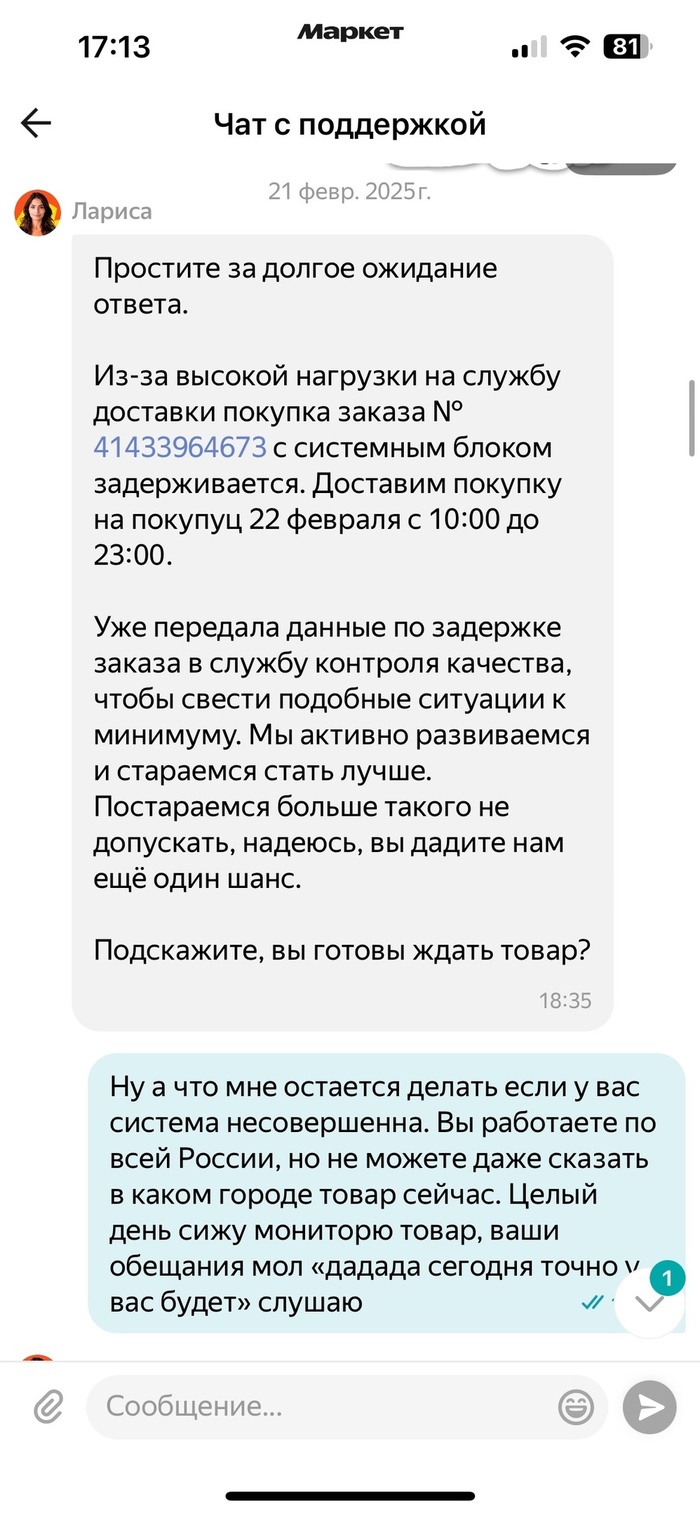Open order number 41433964673 link

(180, 447)
